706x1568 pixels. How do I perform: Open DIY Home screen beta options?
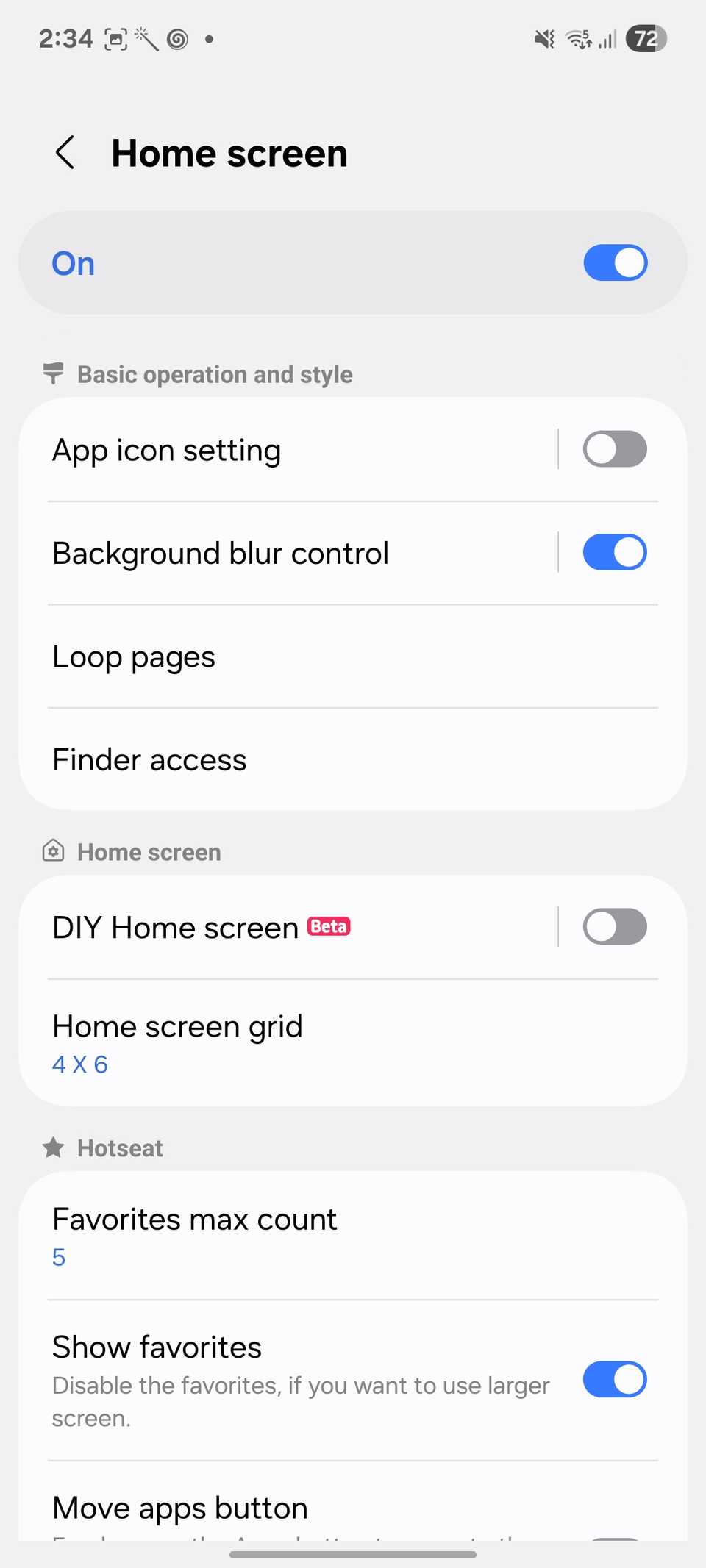pyautogui.click(x=294, y=928)
